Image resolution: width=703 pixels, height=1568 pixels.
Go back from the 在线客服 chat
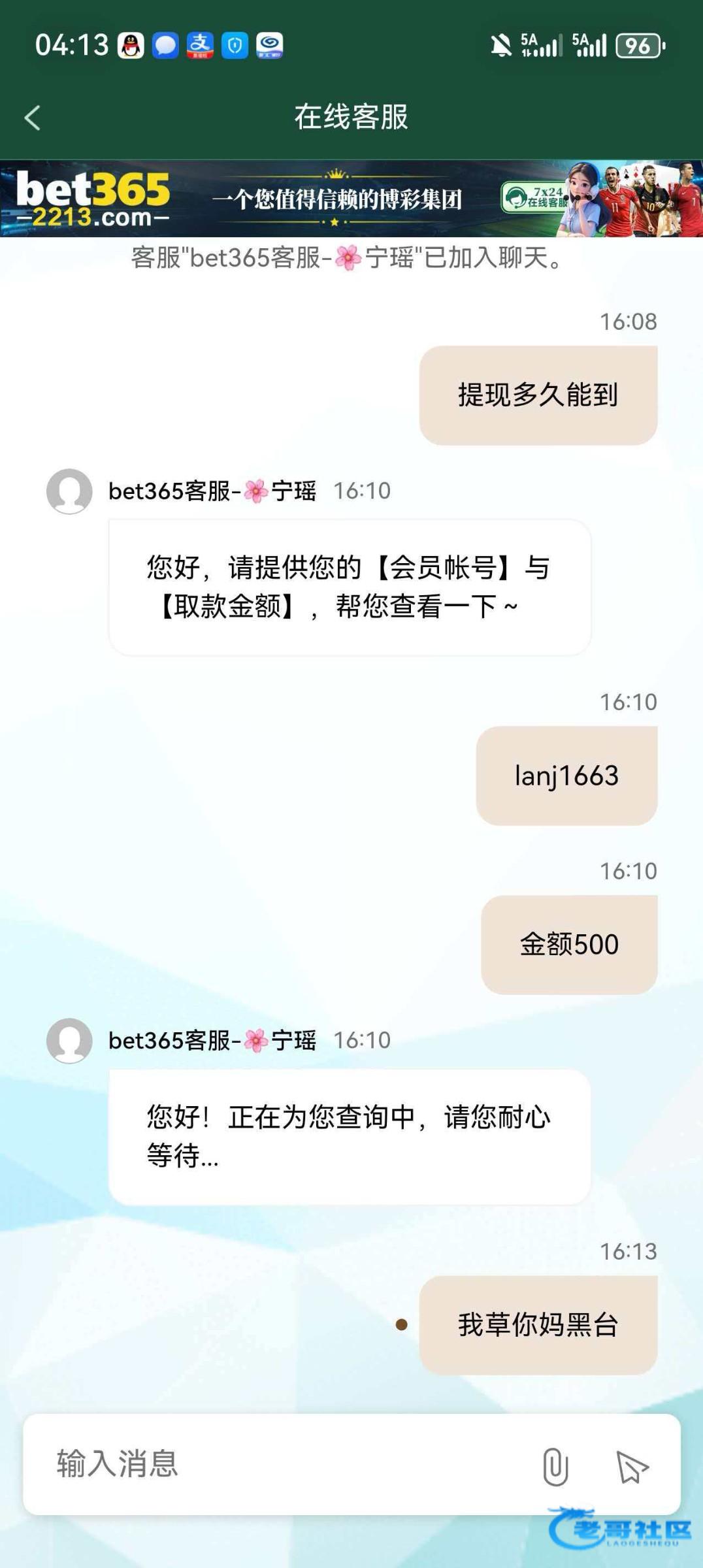(33, 118)
